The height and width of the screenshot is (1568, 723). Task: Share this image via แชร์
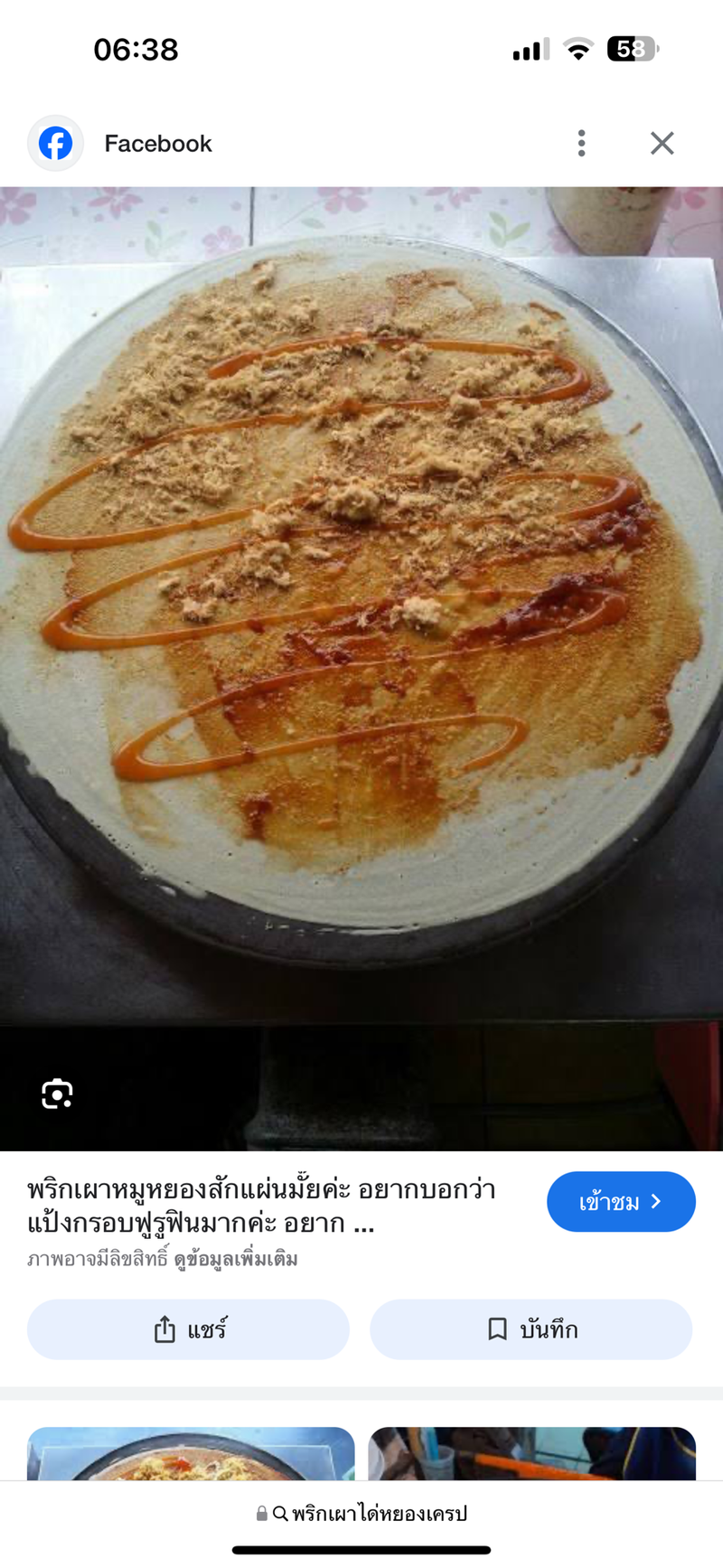[x=188, y=1329]
